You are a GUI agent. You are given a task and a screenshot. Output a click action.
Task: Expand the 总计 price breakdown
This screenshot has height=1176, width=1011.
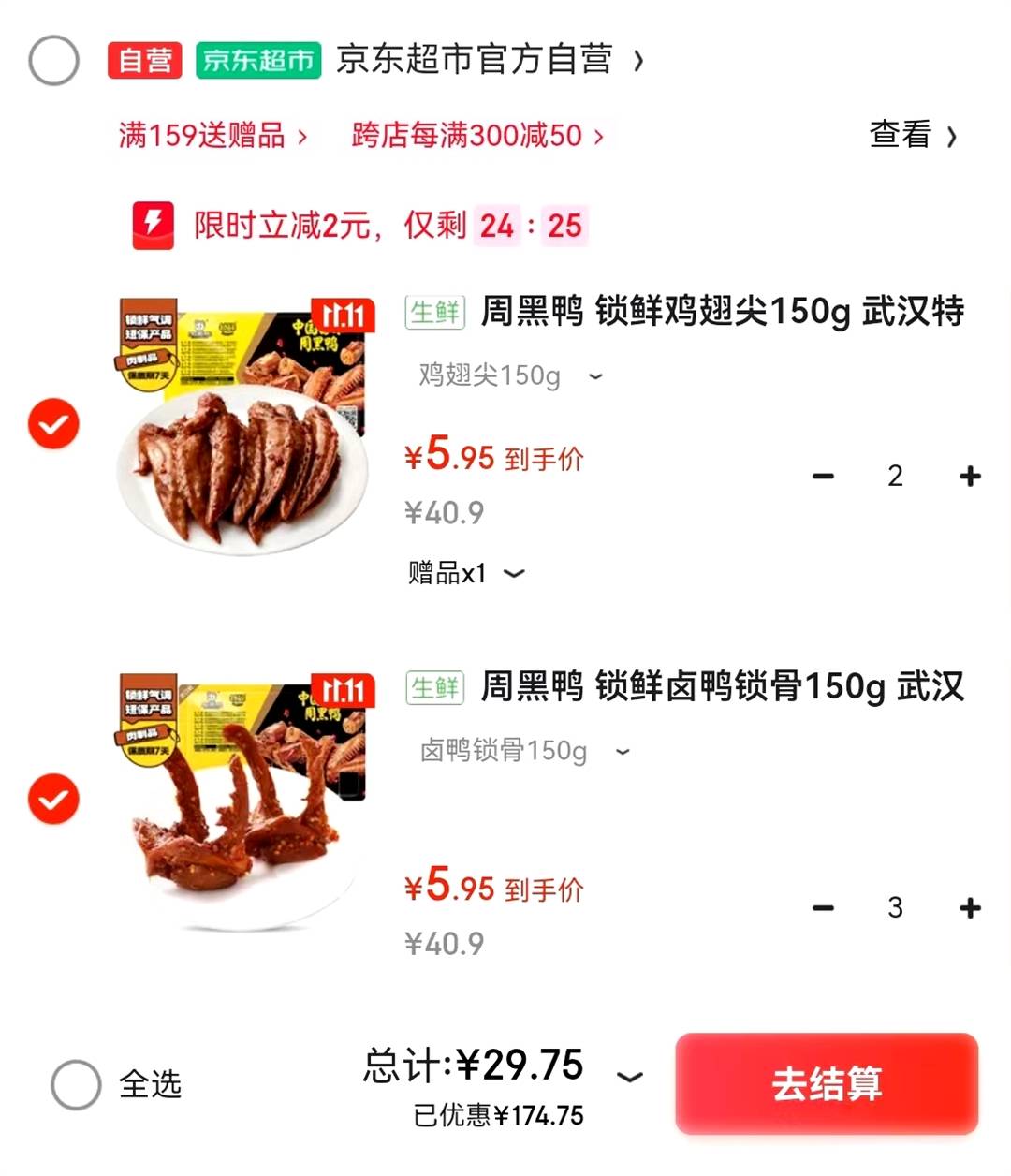pyautogui.click(x=630, y=1077)
